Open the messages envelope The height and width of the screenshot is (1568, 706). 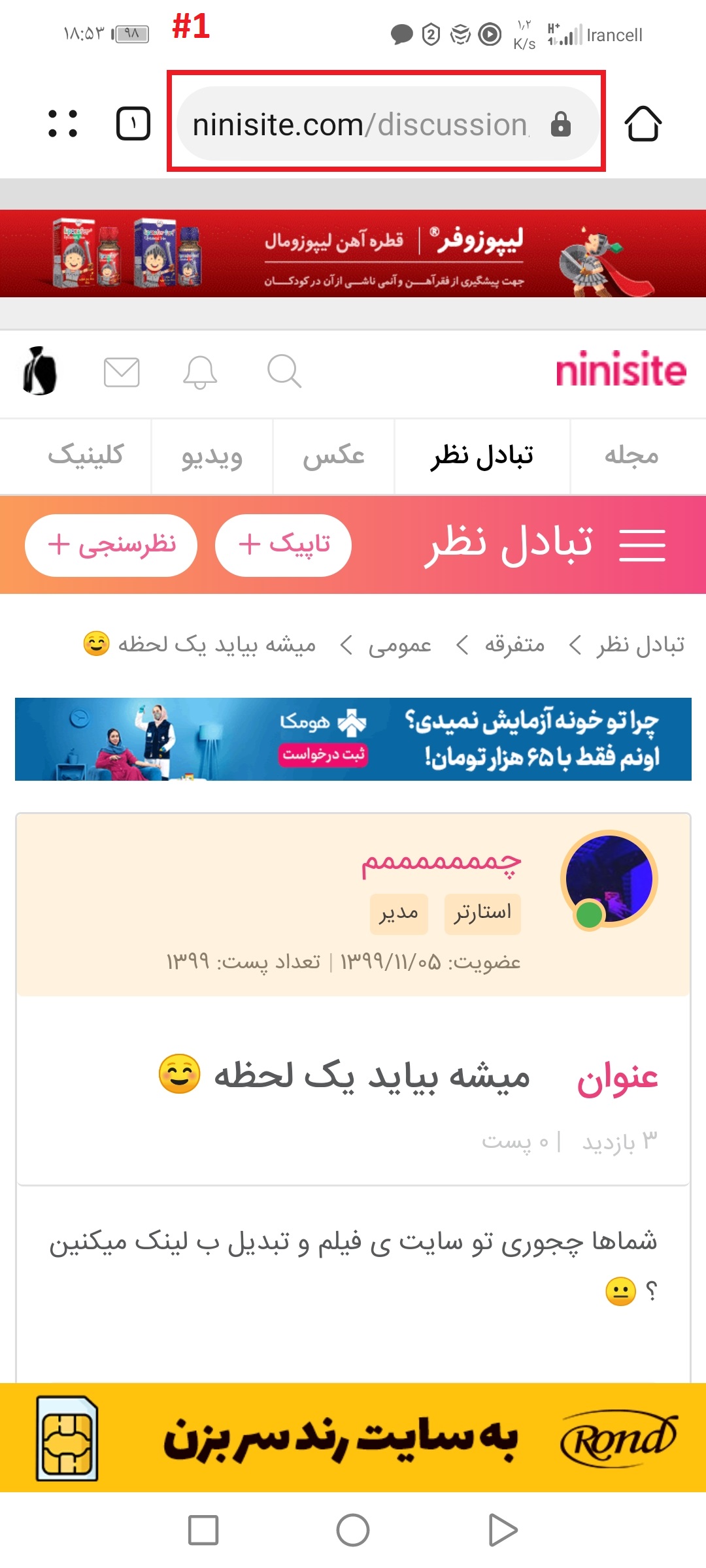click(122, 372)
